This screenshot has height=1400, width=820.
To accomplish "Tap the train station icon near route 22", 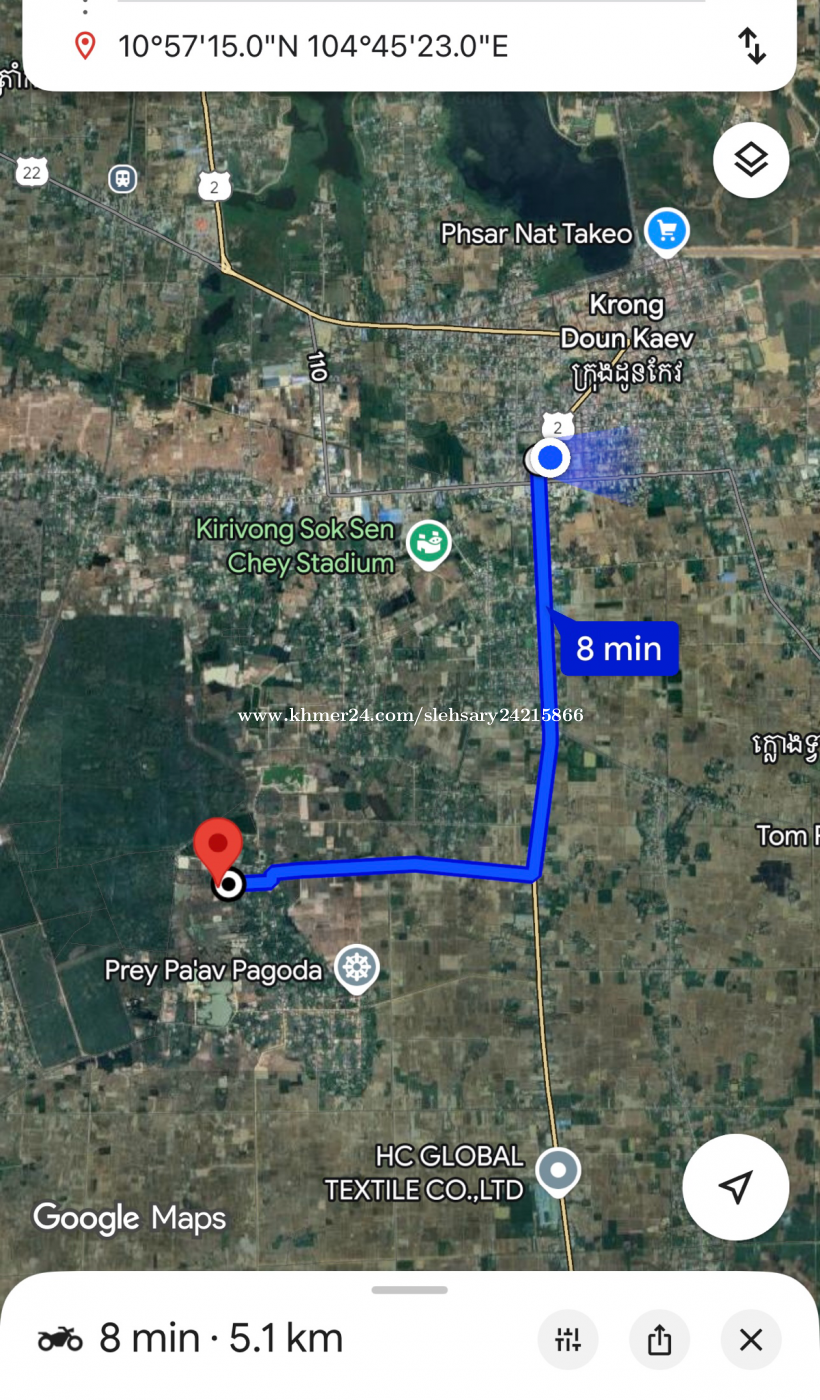I will [123, 179].
